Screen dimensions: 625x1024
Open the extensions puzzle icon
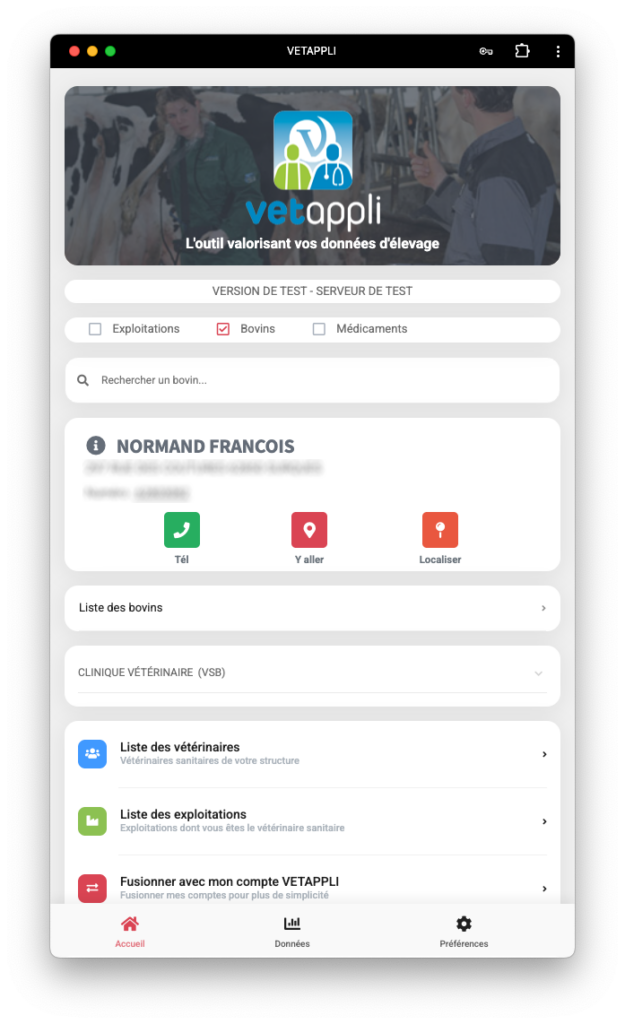point(522,51)
